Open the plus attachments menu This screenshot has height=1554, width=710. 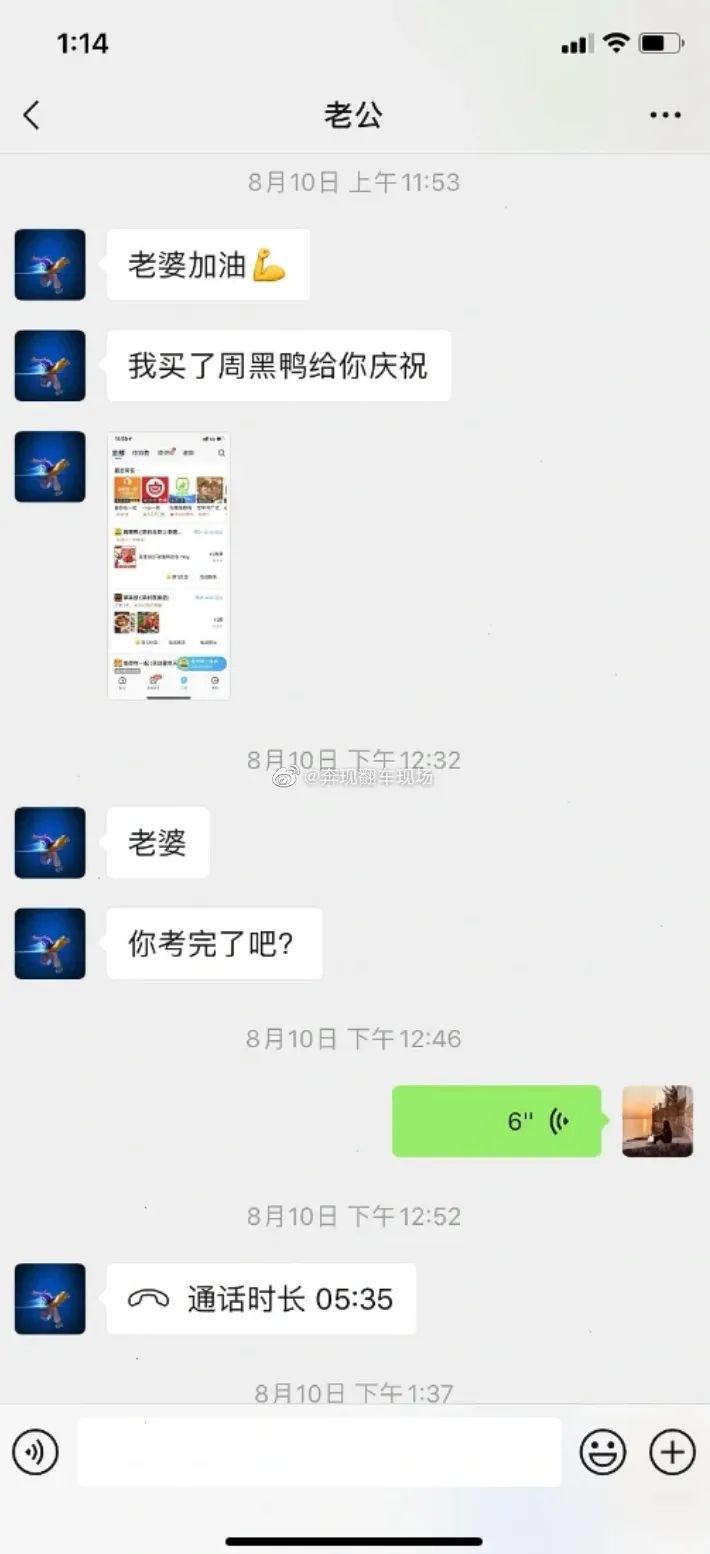672,1452
